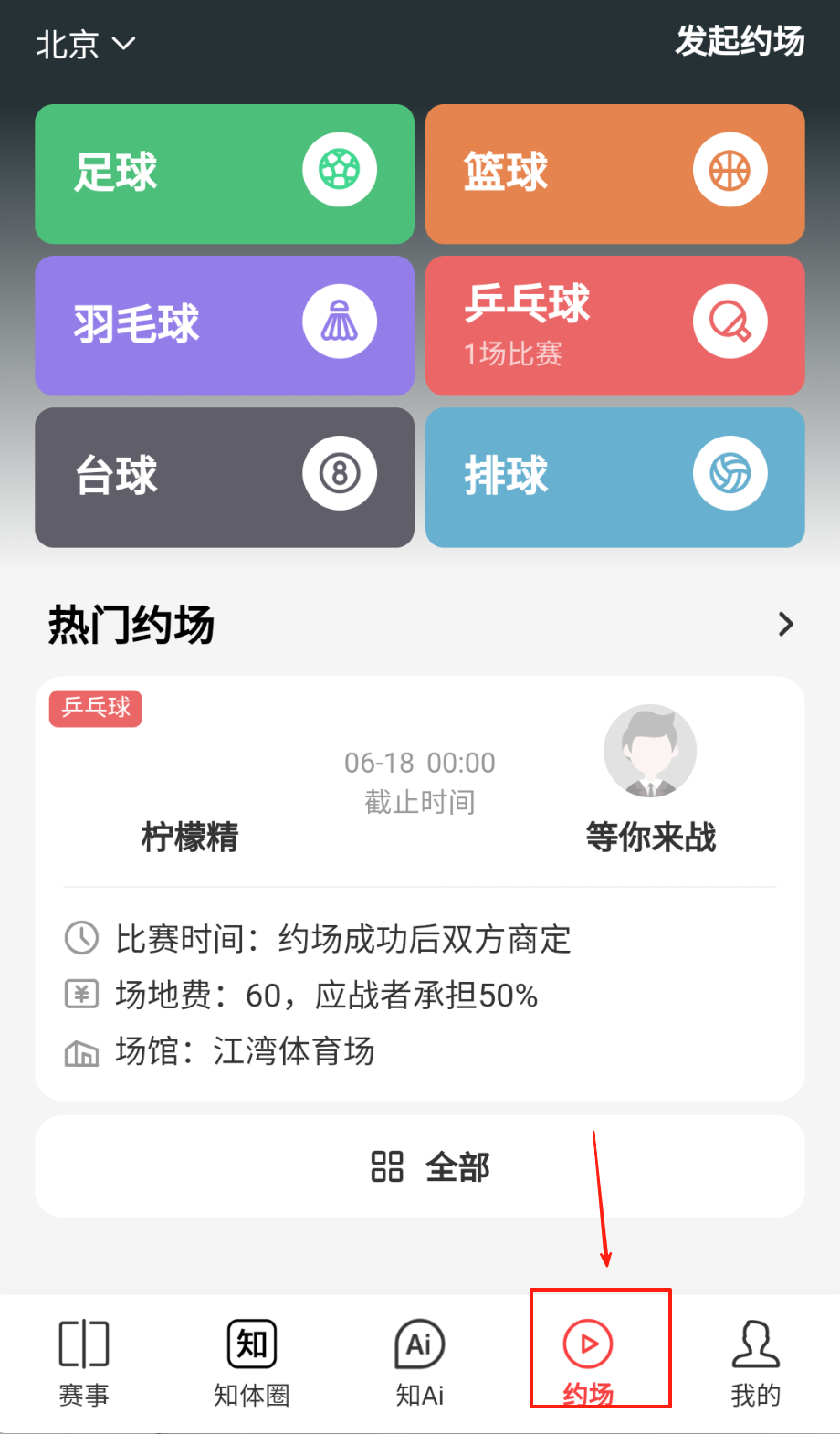
Task: View 全部 matches
Action: [420, 1166]
